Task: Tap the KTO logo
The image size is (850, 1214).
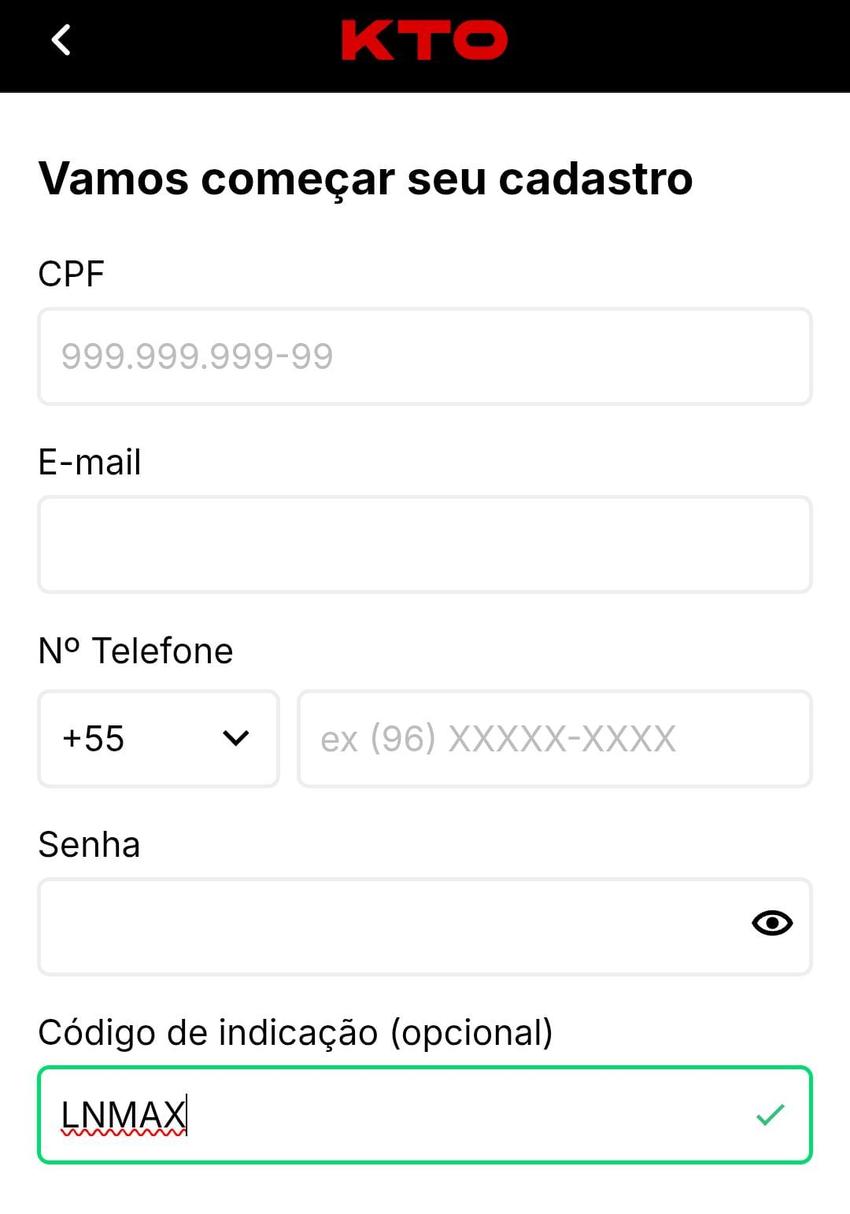Action: (424, 40)
